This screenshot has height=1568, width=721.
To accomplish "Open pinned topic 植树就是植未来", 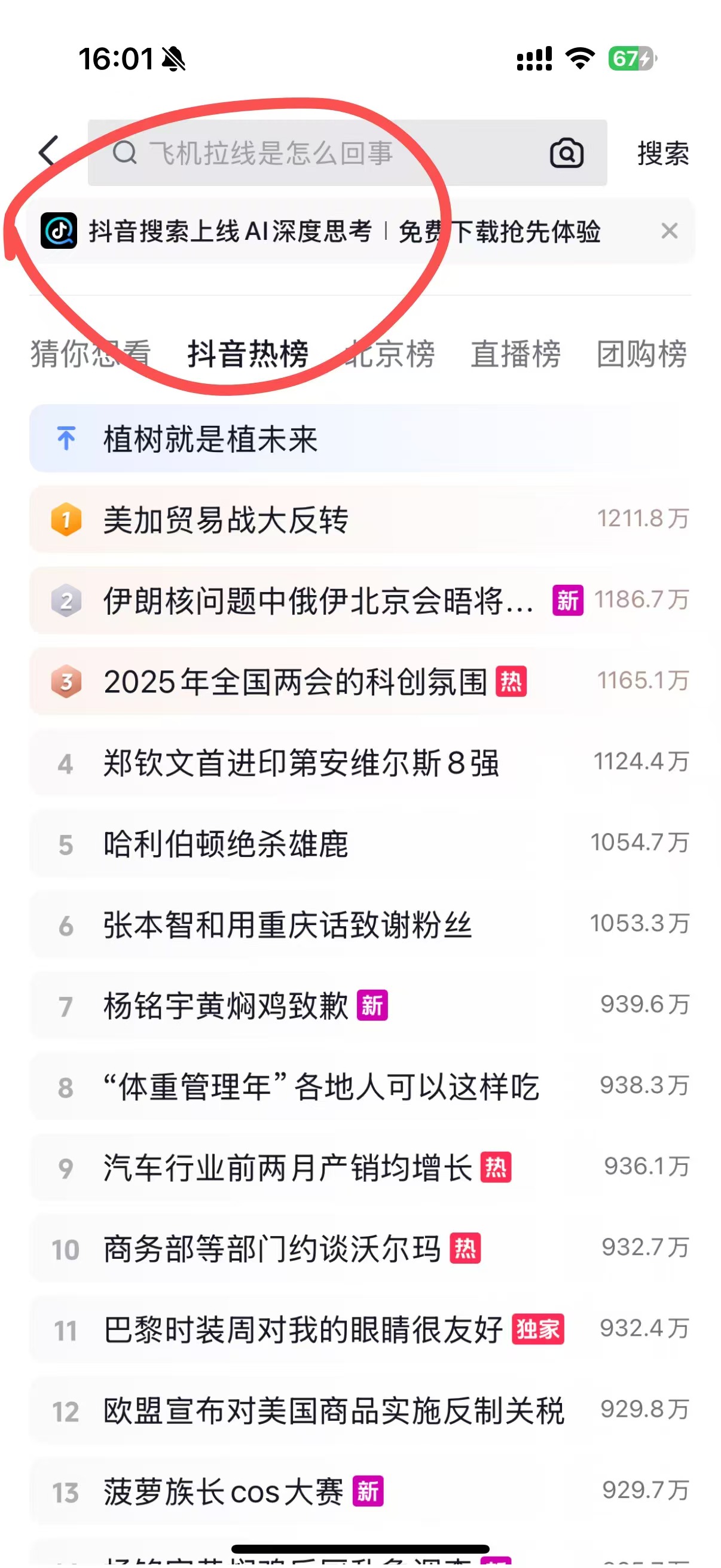I will 360,438.
